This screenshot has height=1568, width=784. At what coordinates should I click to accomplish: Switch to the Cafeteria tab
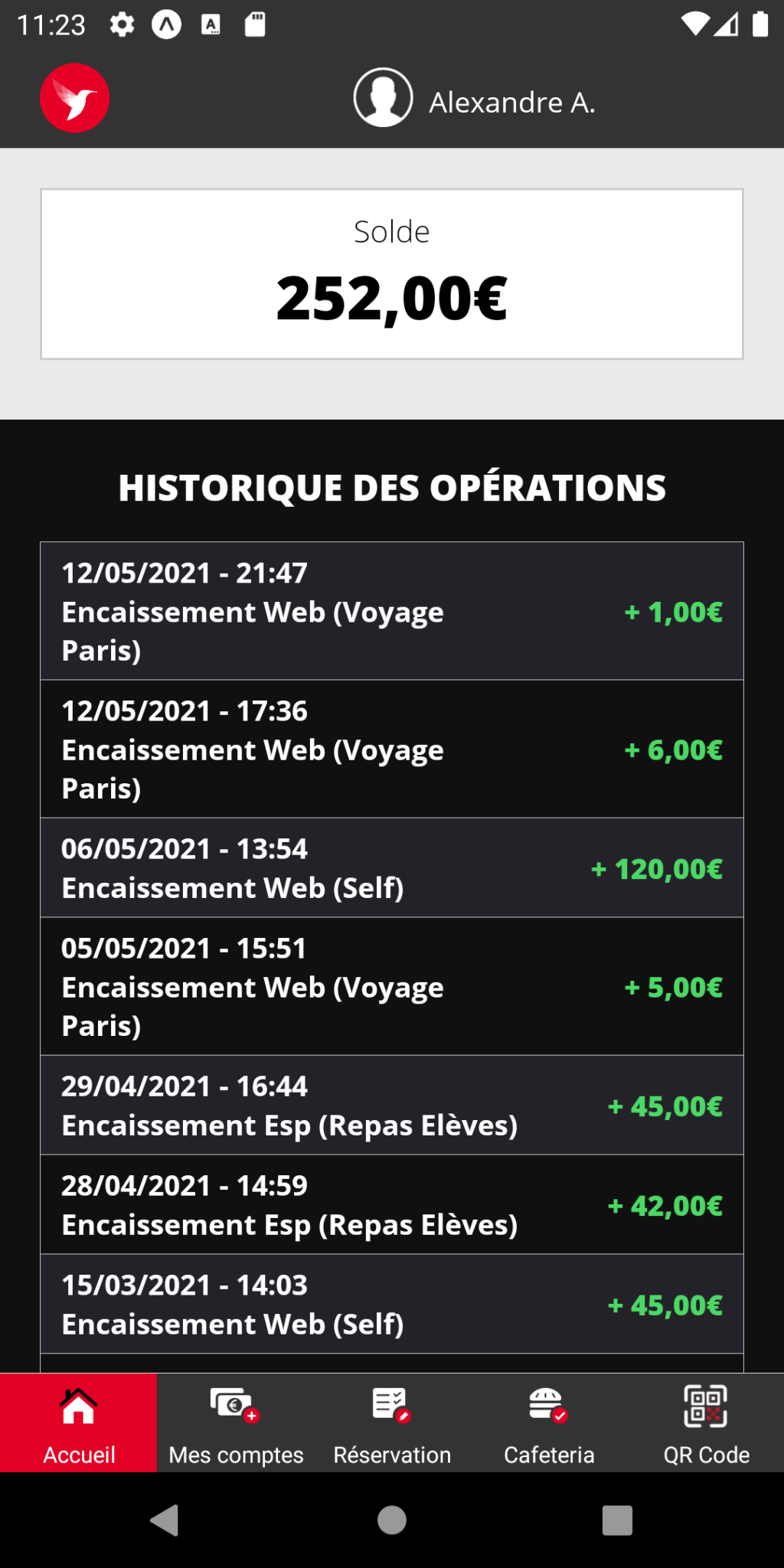tap(549, 1423)
